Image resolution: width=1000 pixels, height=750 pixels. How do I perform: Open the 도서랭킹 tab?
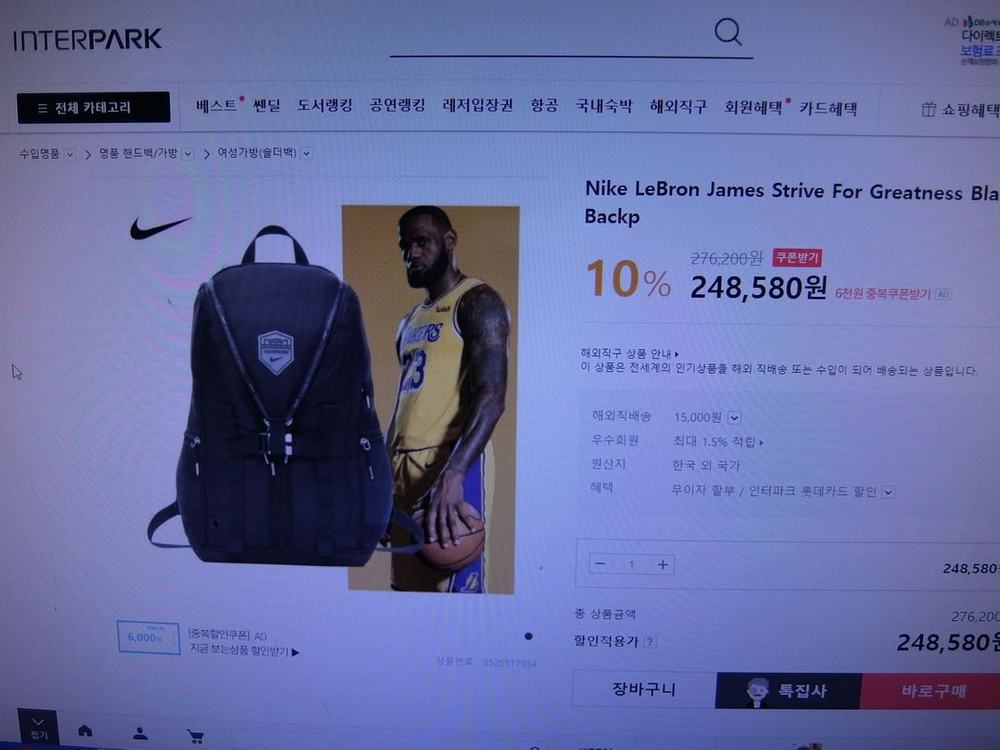pos(325,106)
